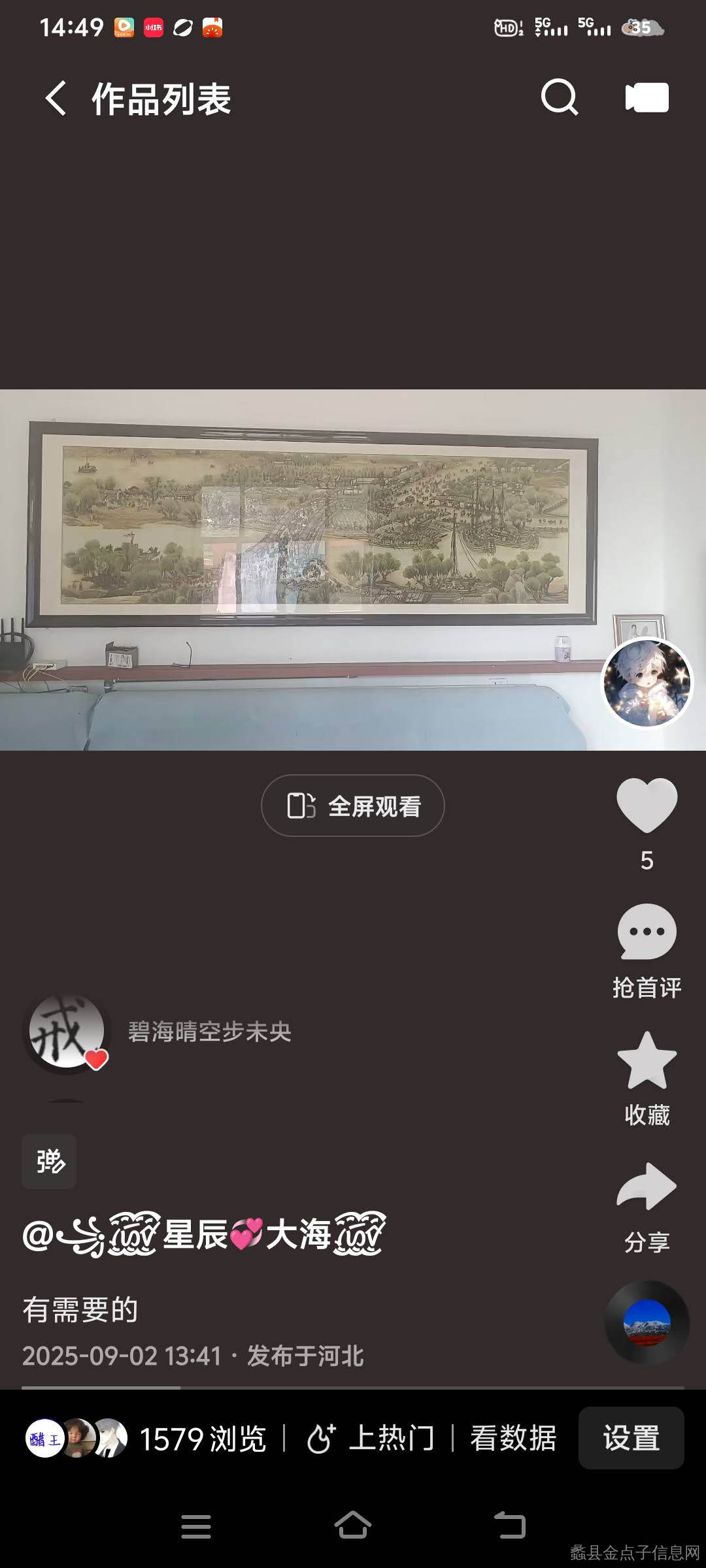Go back from the 作品列表 page

pyautogui.click(x=56, y=99)
